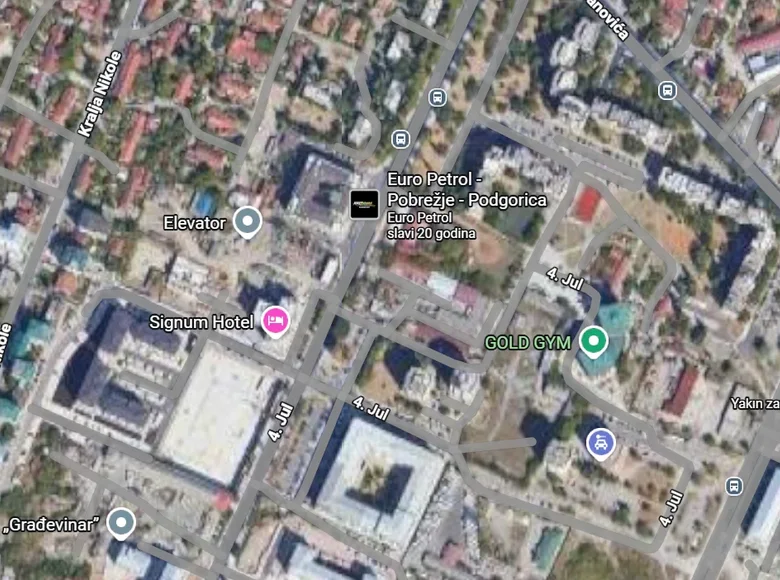Open Euro Petrol - Pobrežje - Podgorica marker
Viewport: 780px width, 580px height.
tap(364, 203)
